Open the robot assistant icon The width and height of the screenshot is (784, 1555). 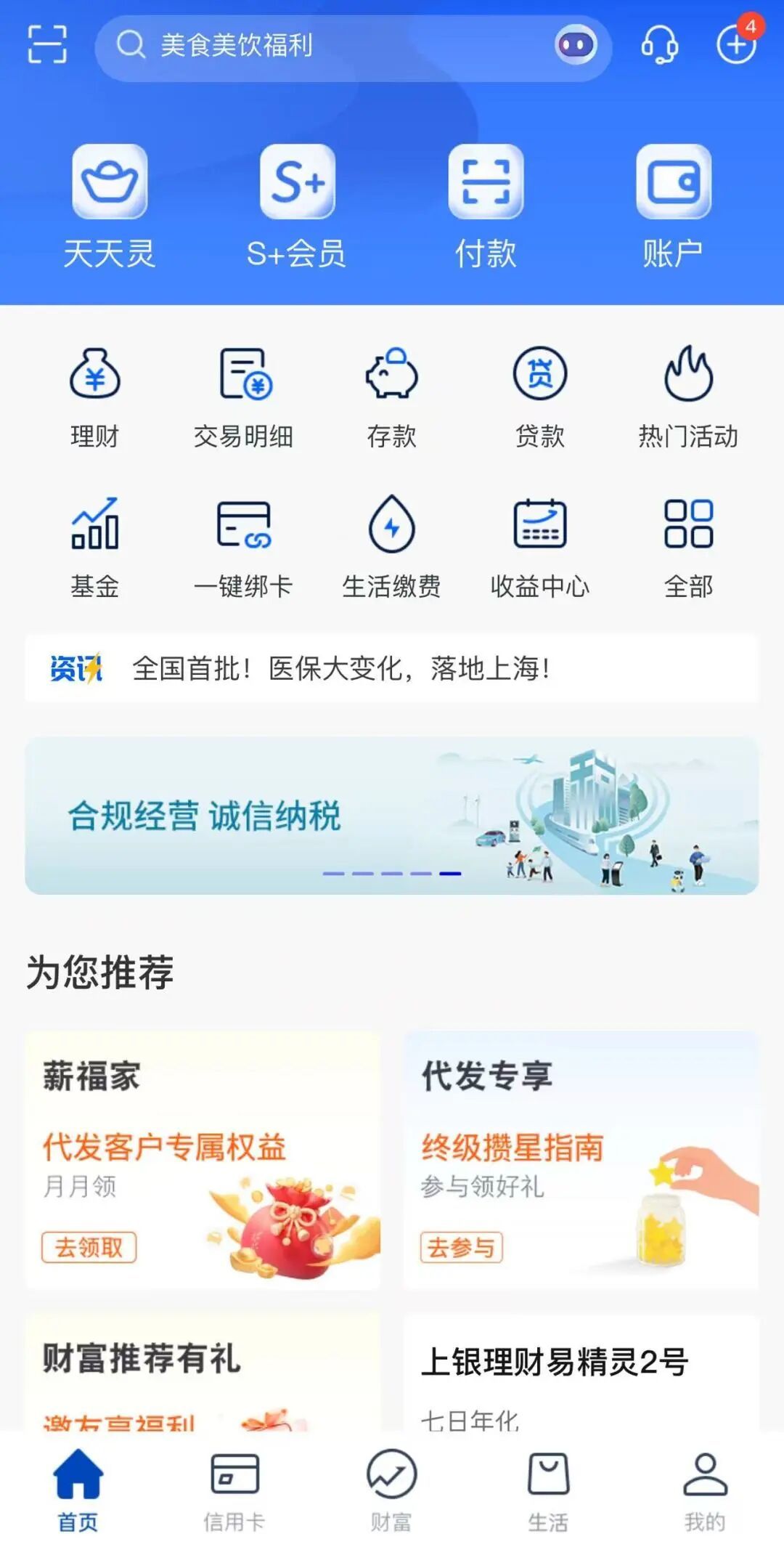pos(576,46)
